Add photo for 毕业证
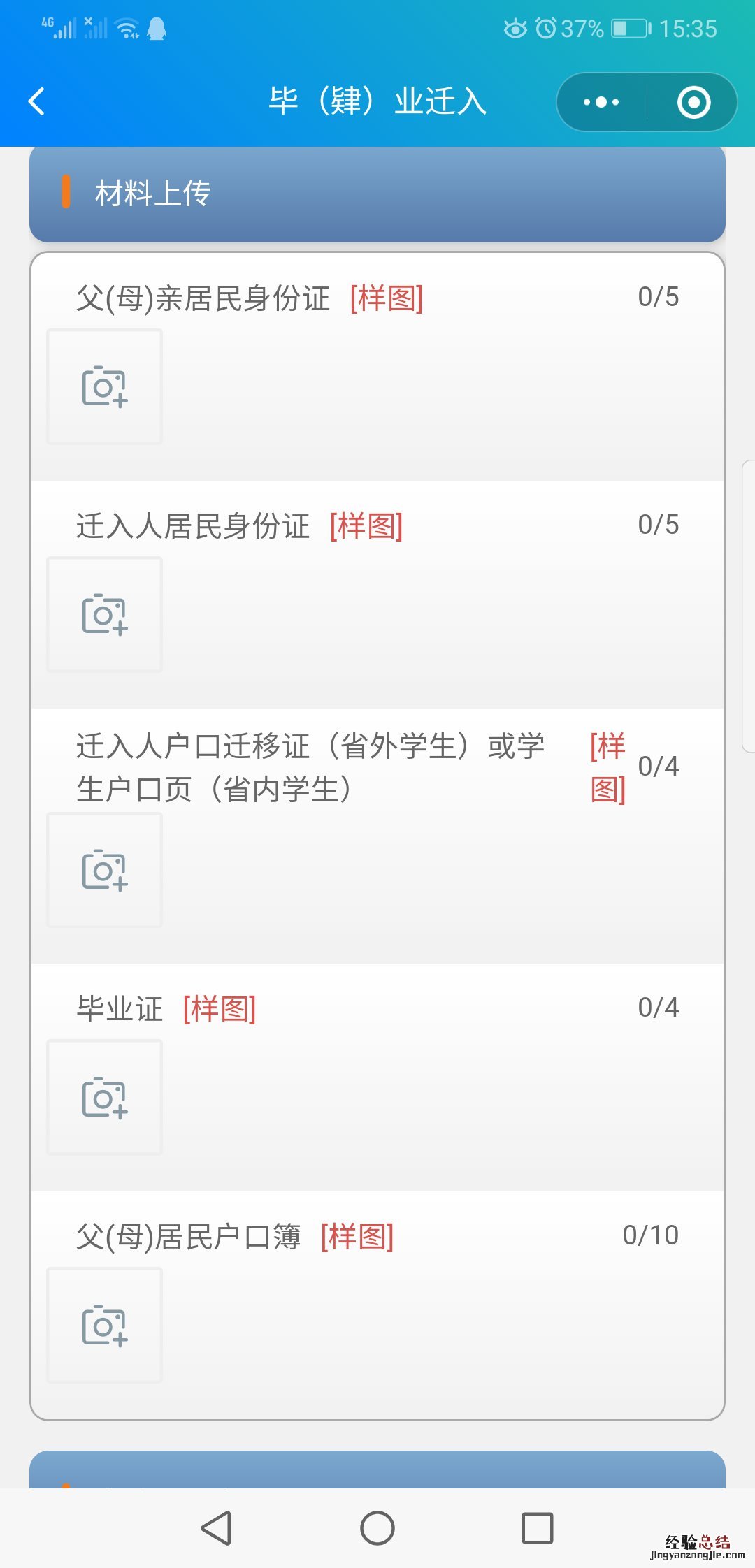 [104, 1097]
